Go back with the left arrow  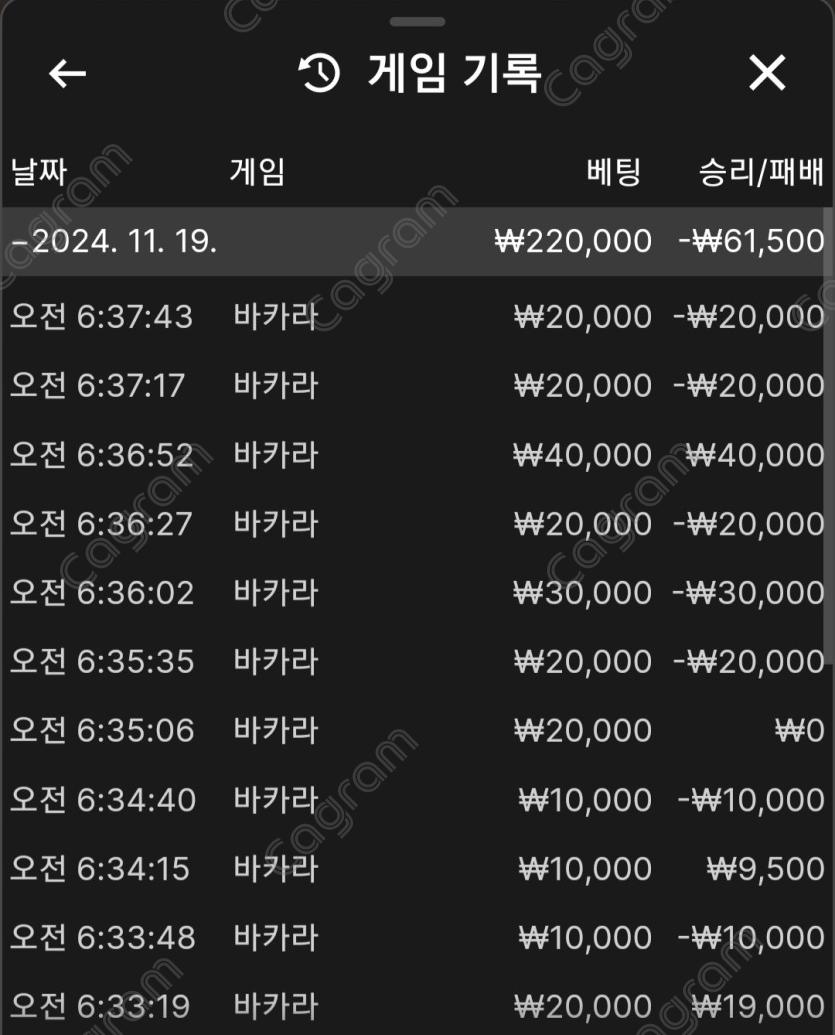[x=68, y=74]
